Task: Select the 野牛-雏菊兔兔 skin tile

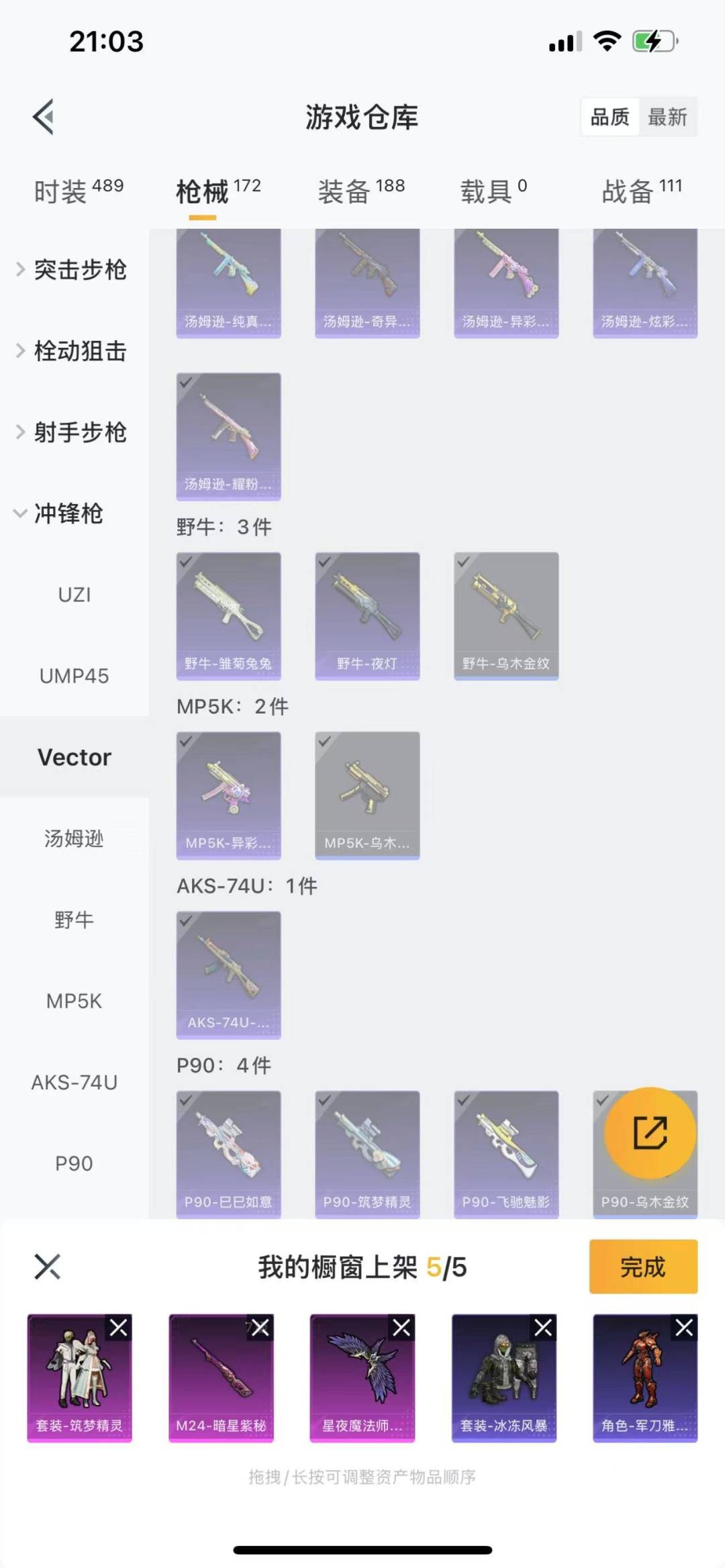Action: tap(228, 616)
